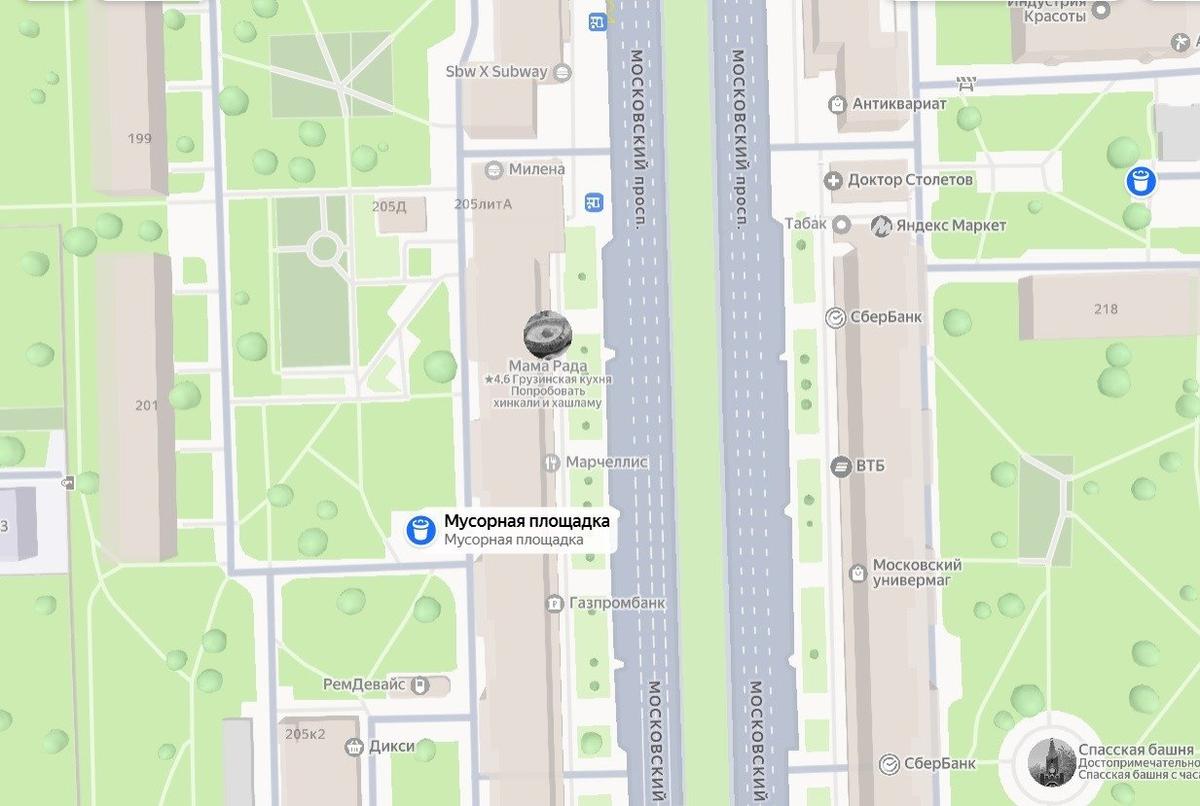
Task: Tap the labeled Мусорная площадка marker
Action: point(421,529)
